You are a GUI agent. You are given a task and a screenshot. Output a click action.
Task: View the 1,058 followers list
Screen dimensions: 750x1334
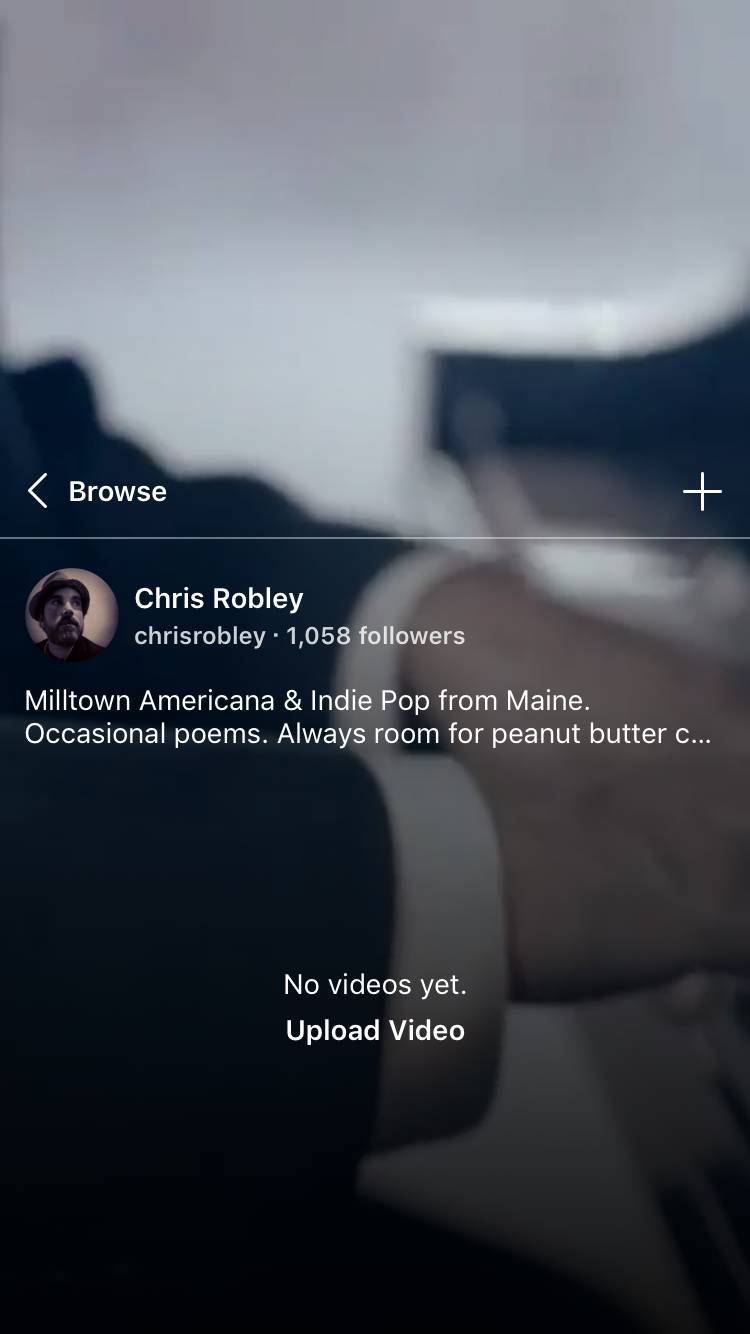(x=375, y=635)
